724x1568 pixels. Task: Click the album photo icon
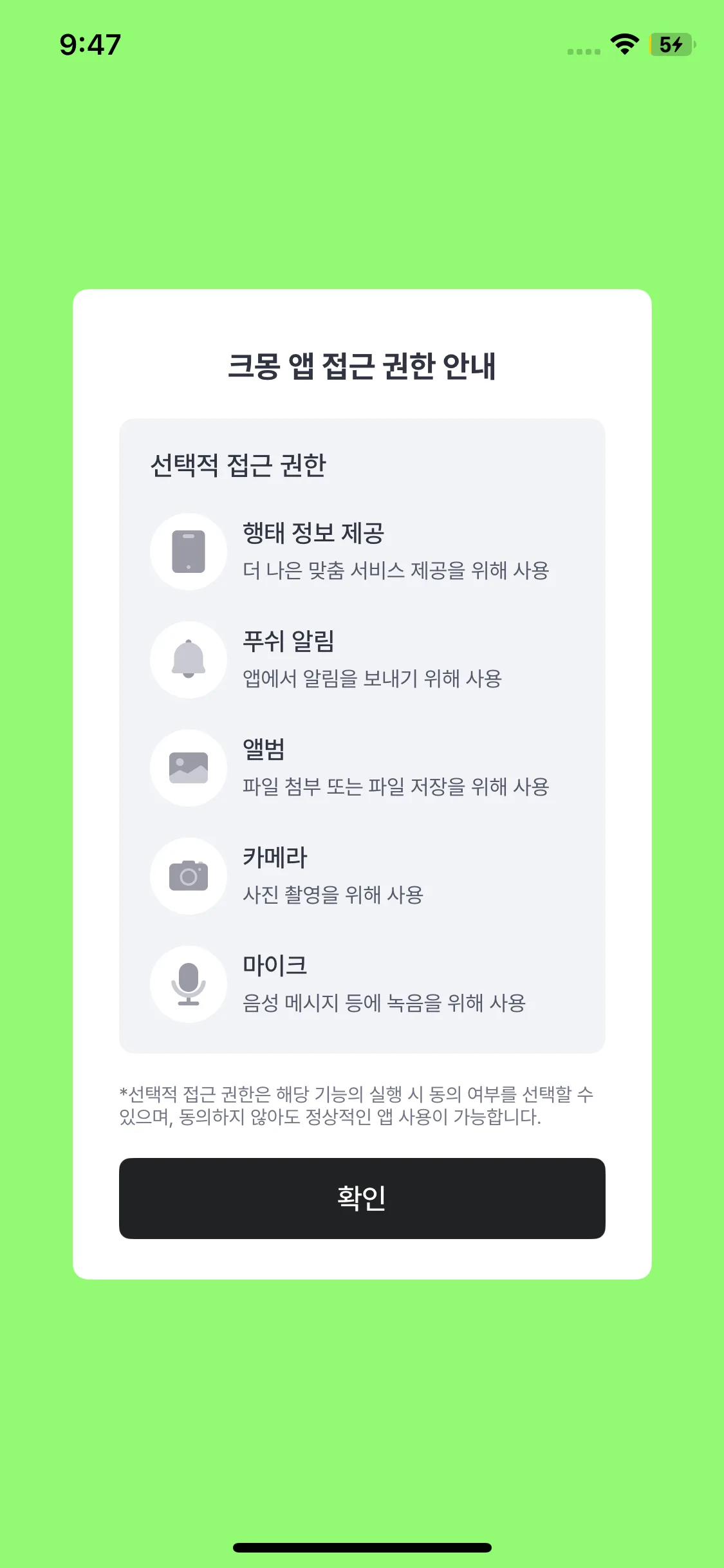coord(188,767)
